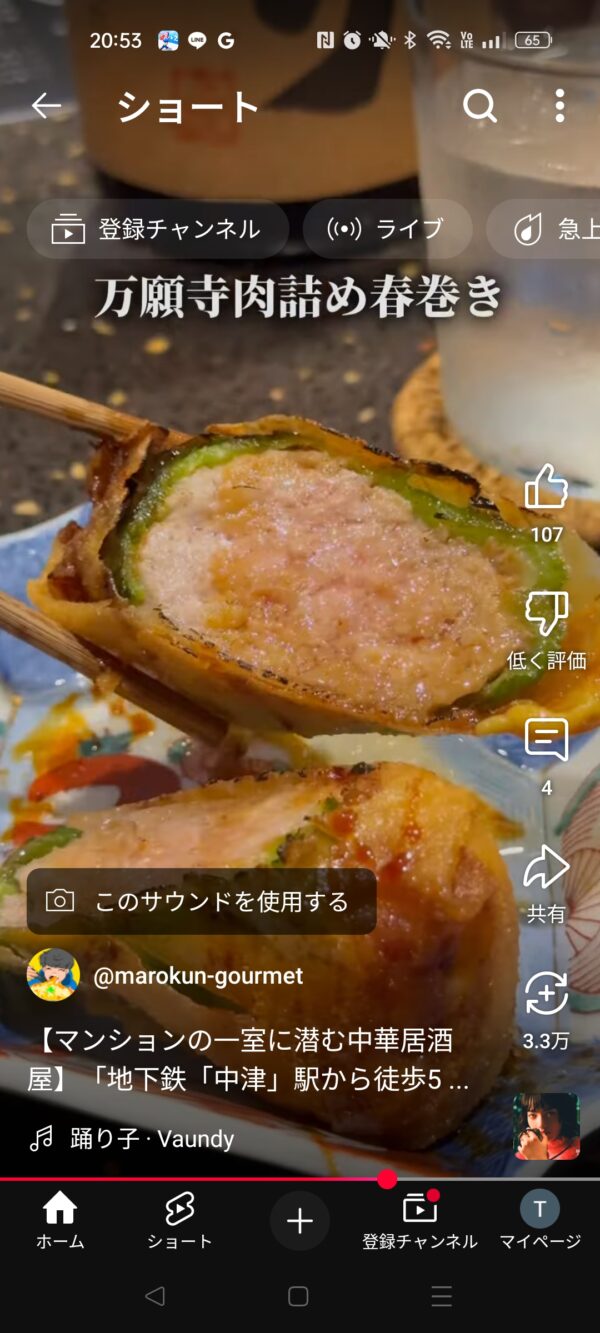
Task: Open the sound album thumbnail
Action: coord(546,1126)
